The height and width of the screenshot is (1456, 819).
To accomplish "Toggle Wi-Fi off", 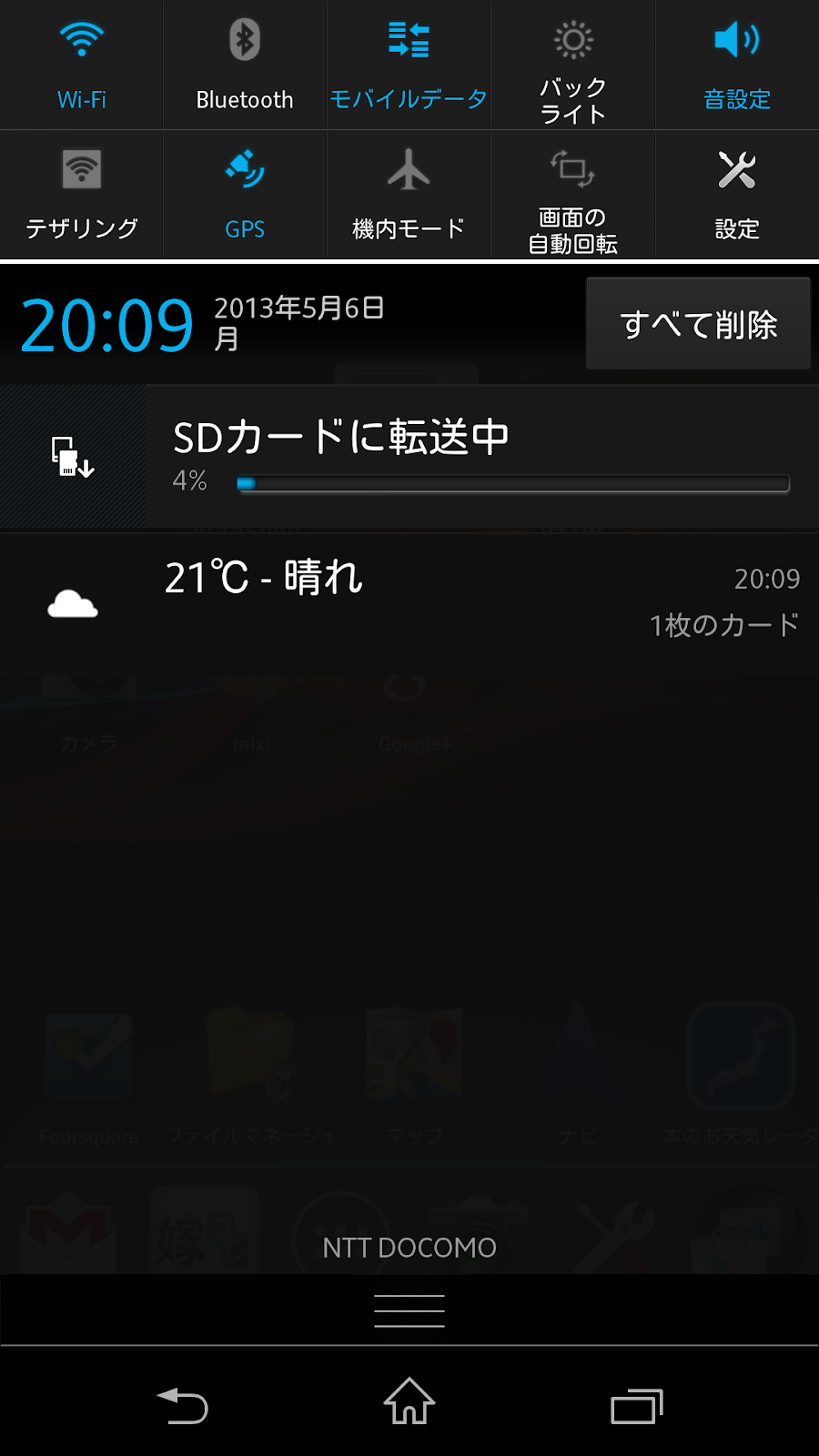I will [x=82, y=64].
